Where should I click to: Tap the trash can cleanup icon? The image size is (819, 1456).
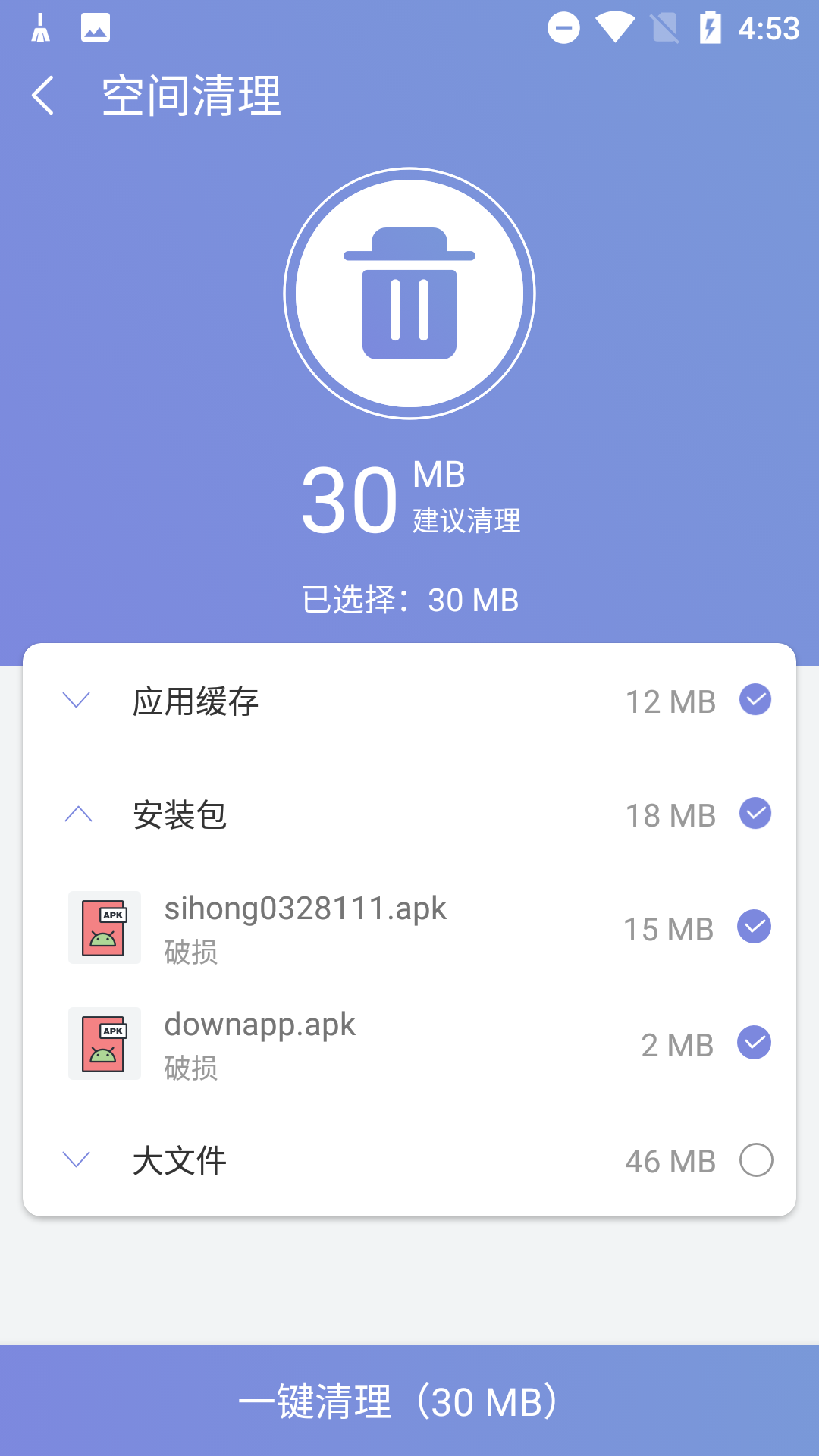[x=409, y=292]
